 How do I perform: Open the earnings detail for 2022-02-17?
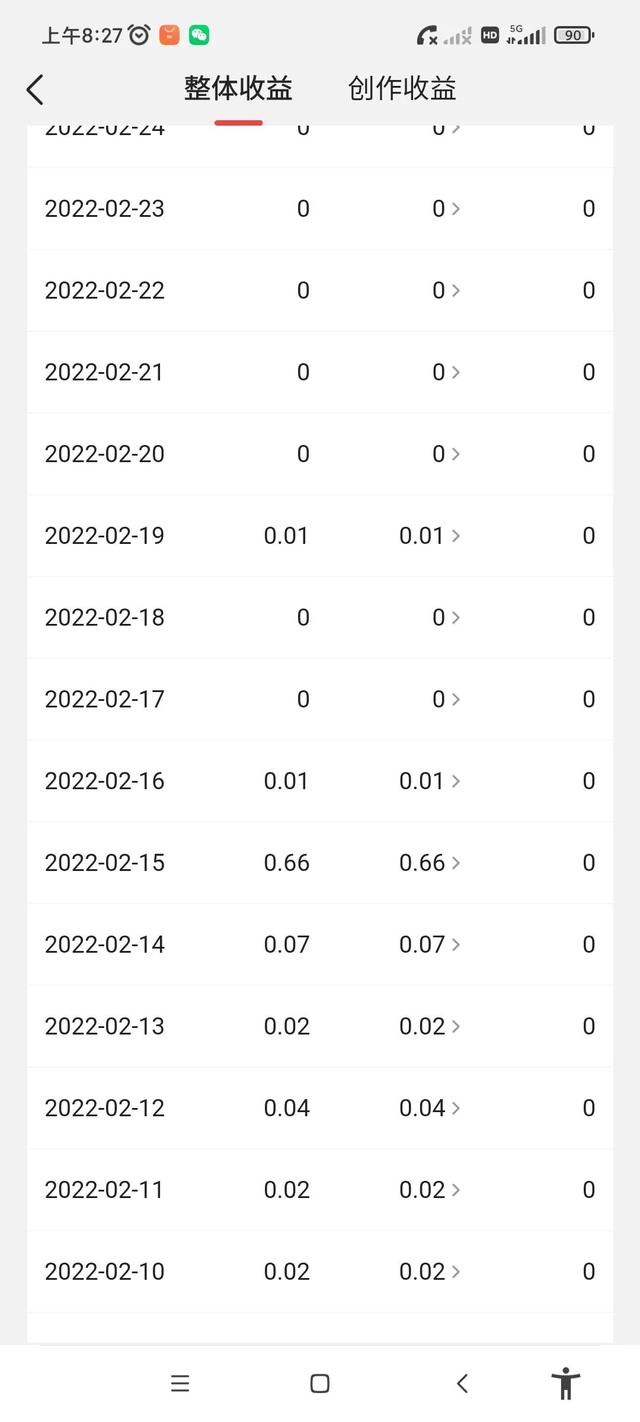446,699
